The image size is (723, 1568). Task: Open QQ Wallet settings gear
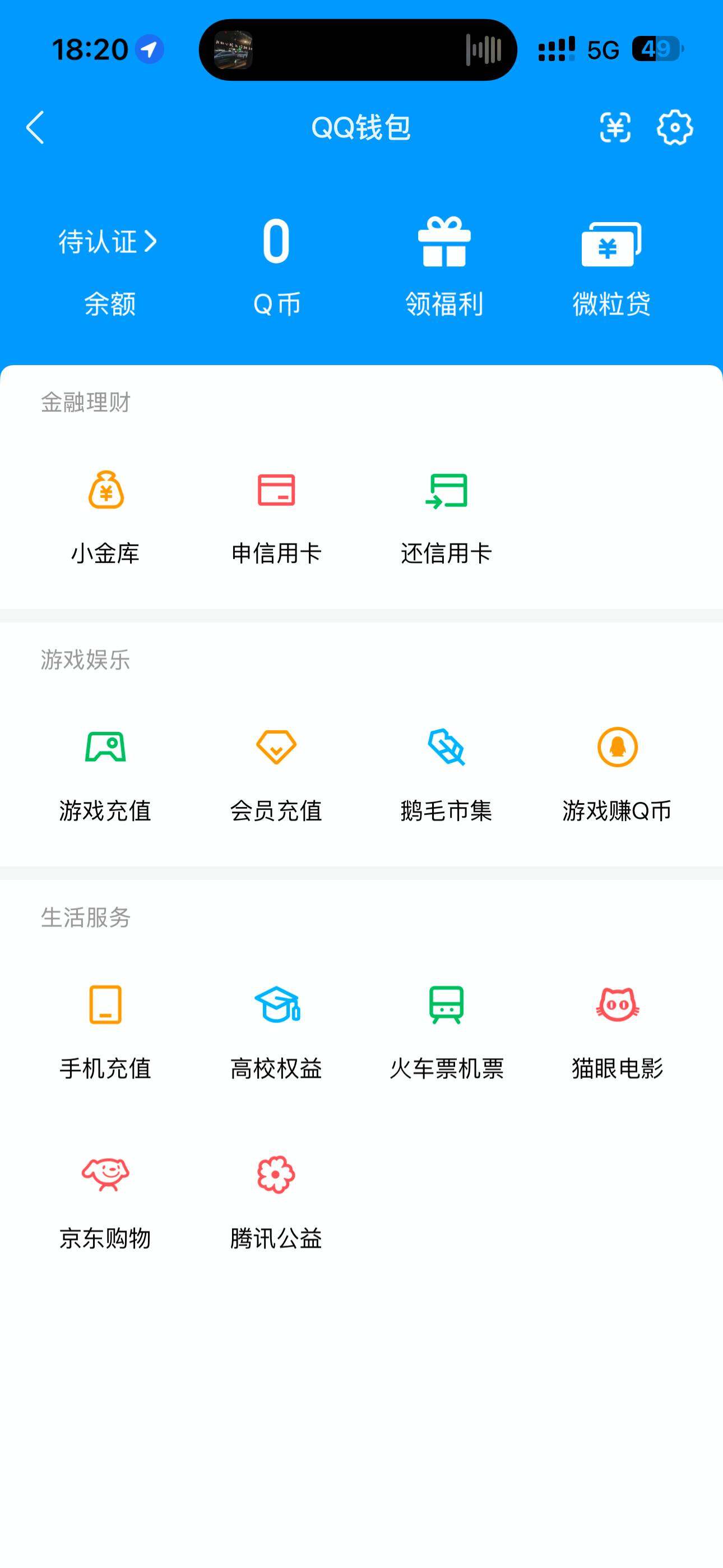(676, 128)
